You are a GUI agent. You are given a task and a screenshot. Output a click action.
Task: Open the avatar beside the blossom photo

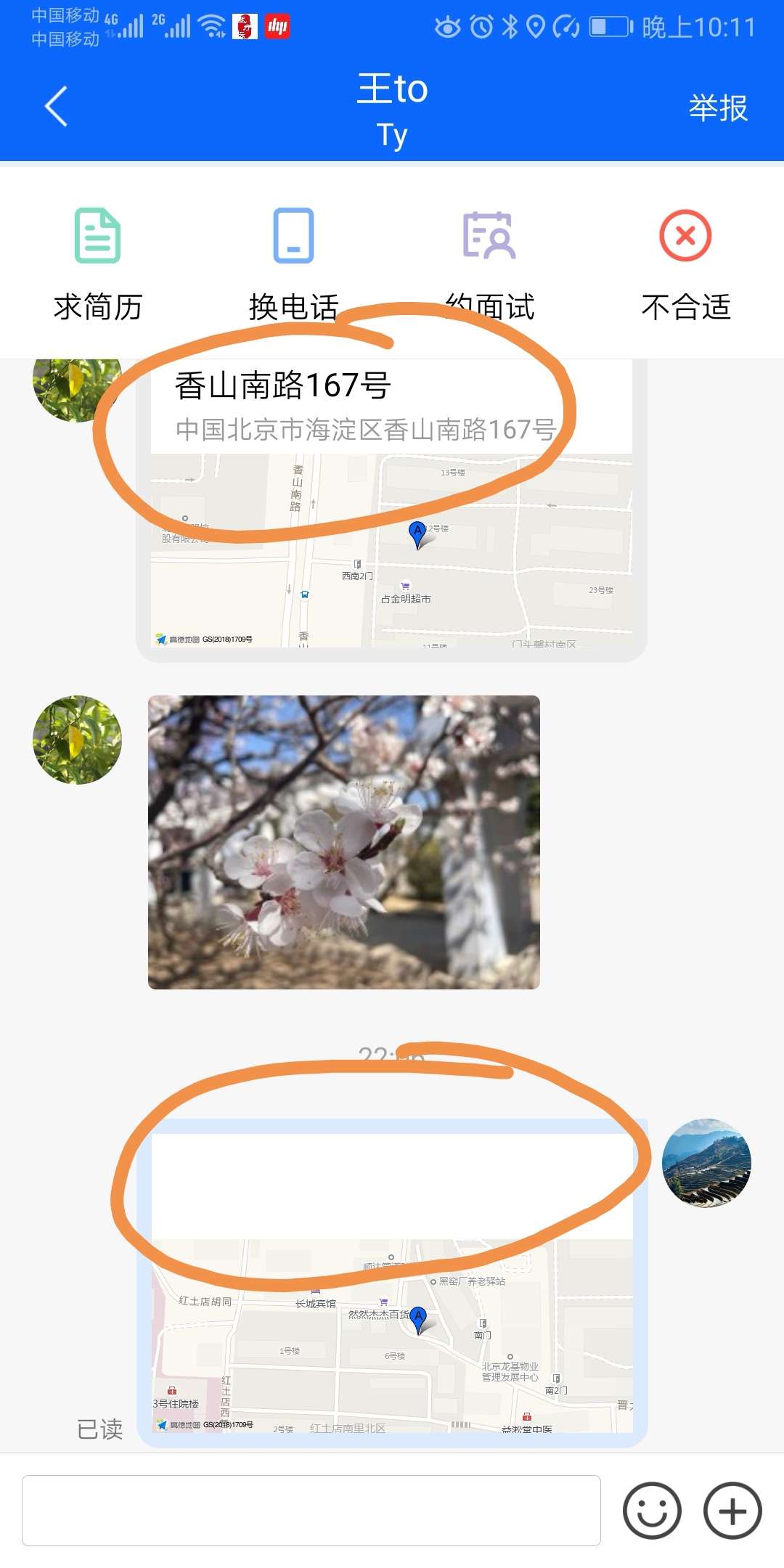[x=77, y=740]
